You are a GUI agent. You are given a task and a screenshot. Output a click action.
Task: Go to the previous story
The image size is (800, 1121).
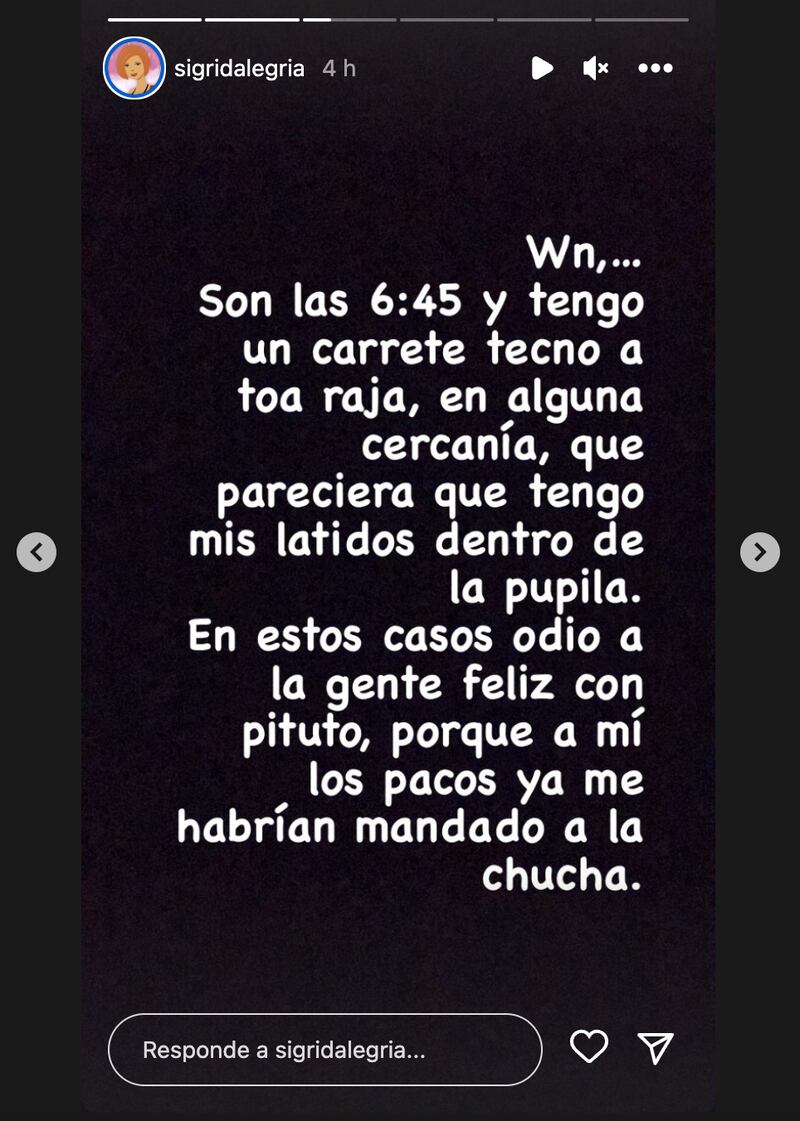pos(37,551)
